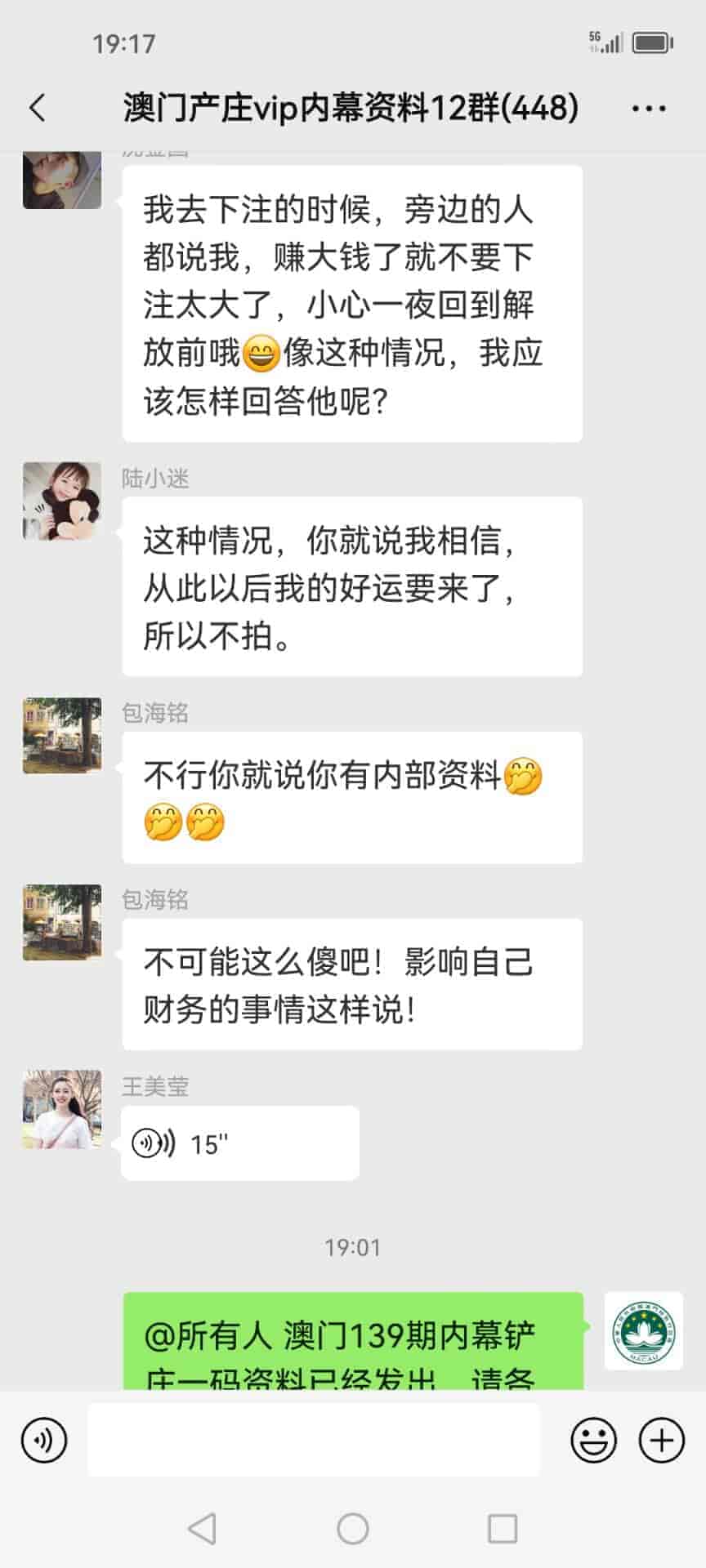Viewport: 706px width, 1568px height.
Task: Open the recent apps view
Action: pos(502,1529)
